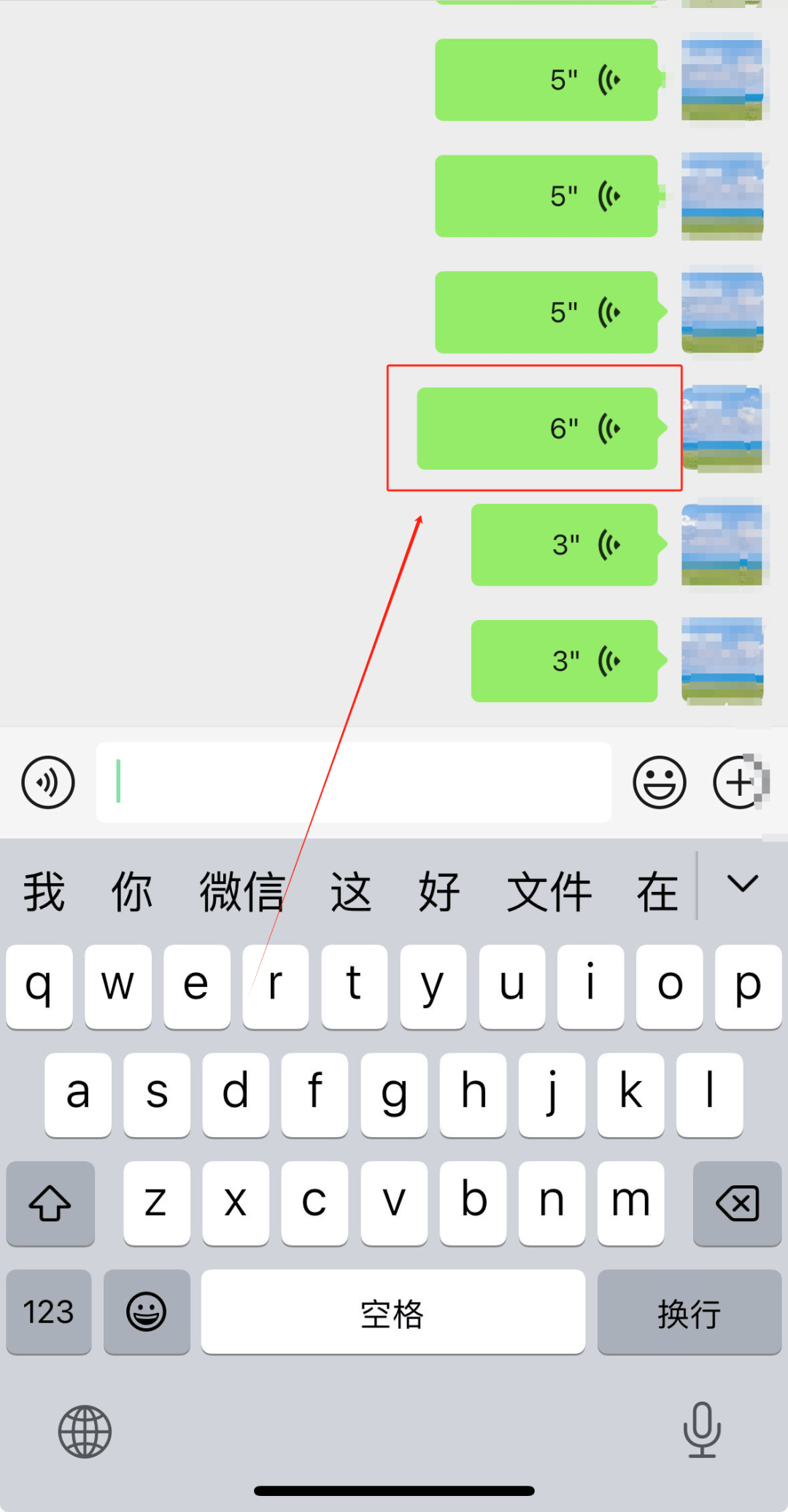Choose the suggestion 我
The height and width of the screenshot is (1512, 788).
coord(44,891)
